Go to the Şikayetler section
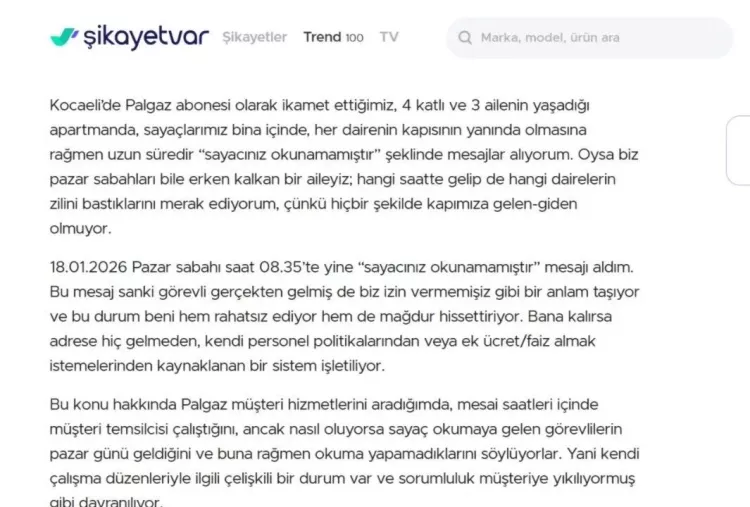Screen dimensions: 750x507 (x=254, y=37)
